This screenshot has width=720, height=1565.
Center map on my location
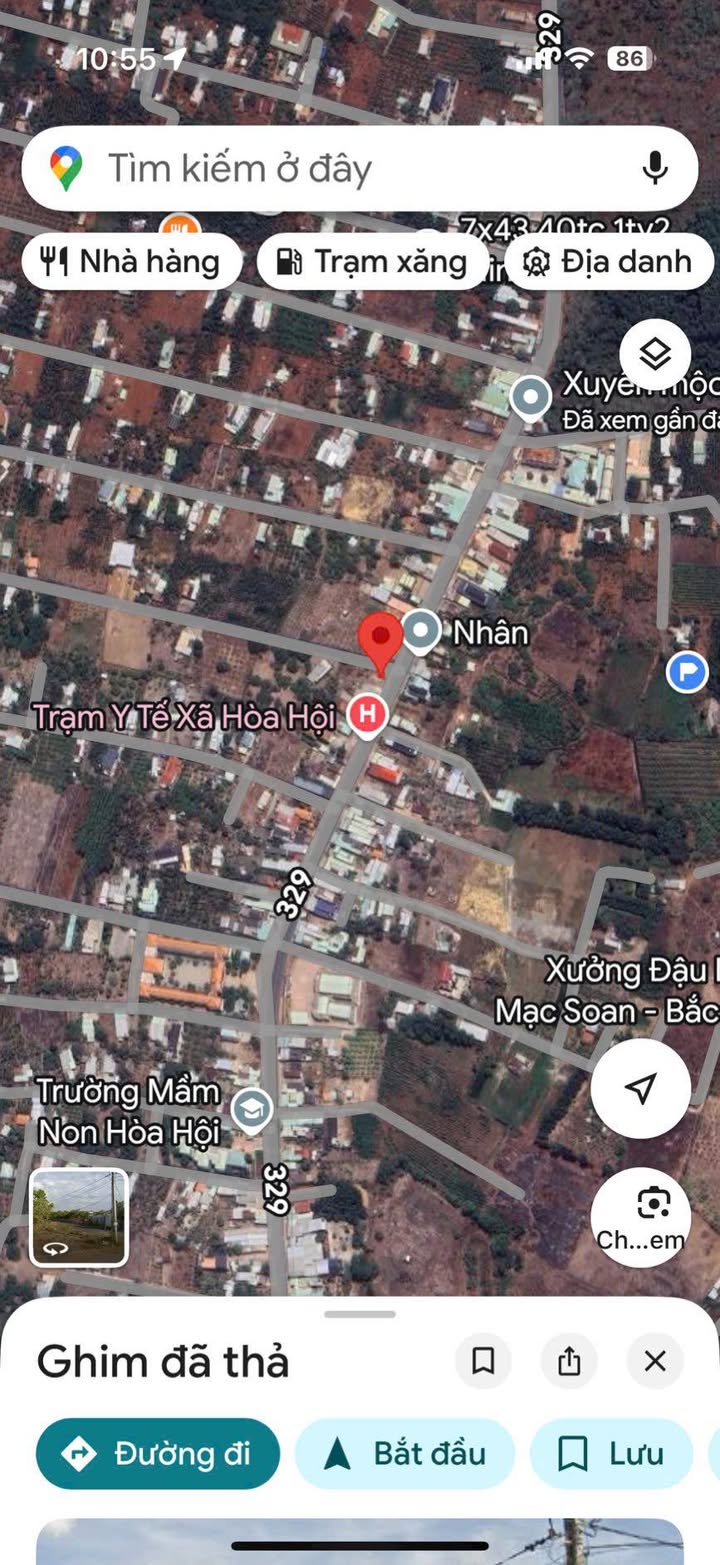(x=640, y=1089)
